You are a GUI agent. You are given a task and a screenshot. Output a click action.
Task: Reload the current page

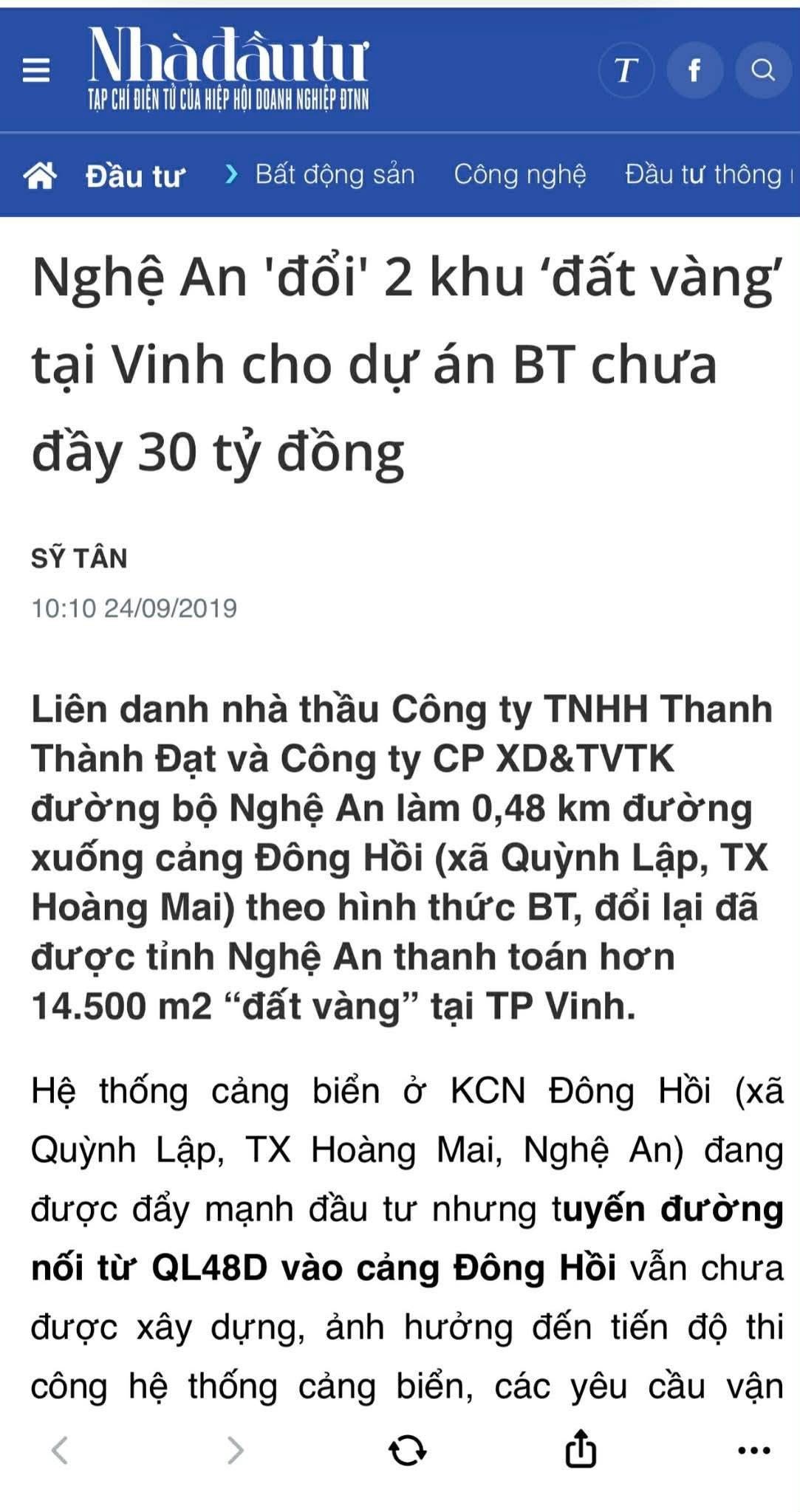click(x=407, y=1450)
